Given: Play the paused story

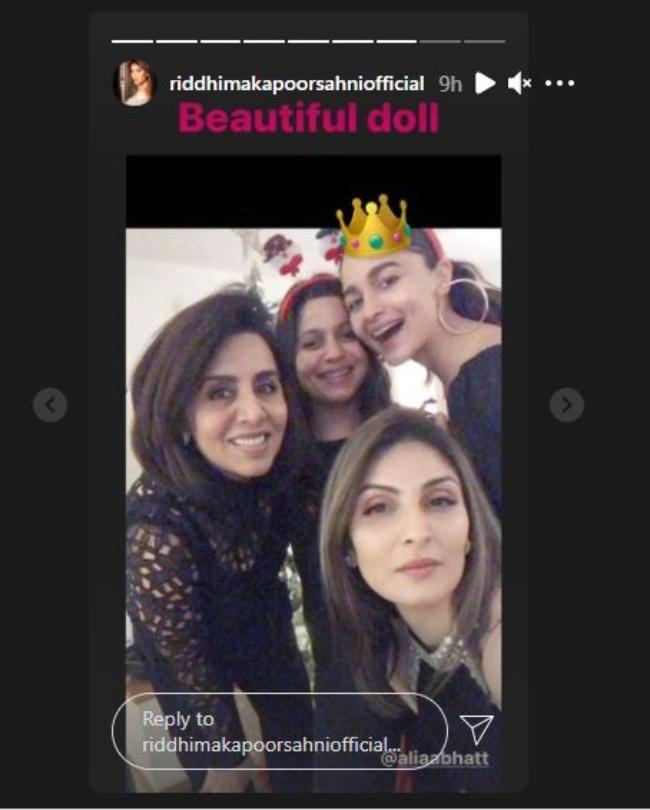Looking at the screenshot, I should 485,83.
